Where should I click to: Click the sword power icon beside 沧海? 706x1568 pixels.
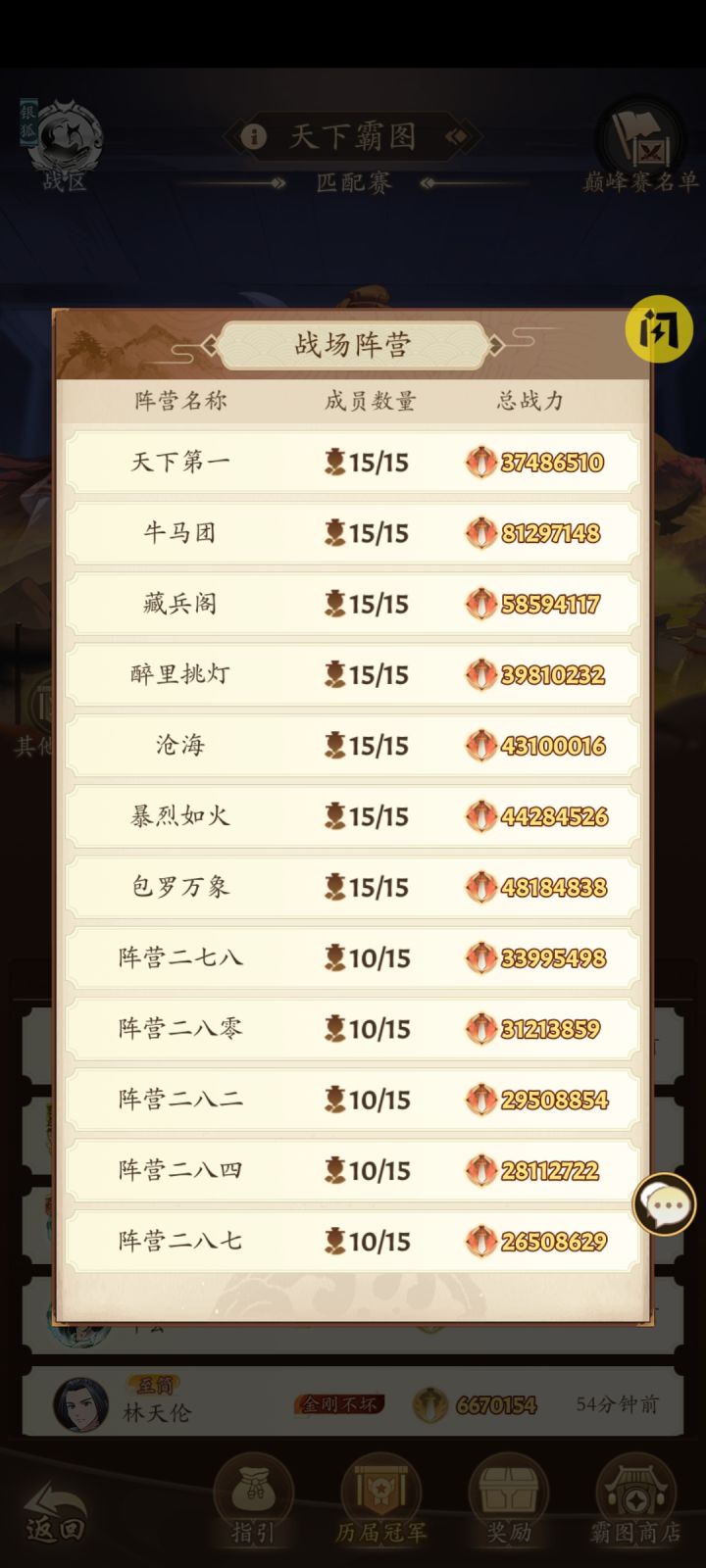click(482, 745)
